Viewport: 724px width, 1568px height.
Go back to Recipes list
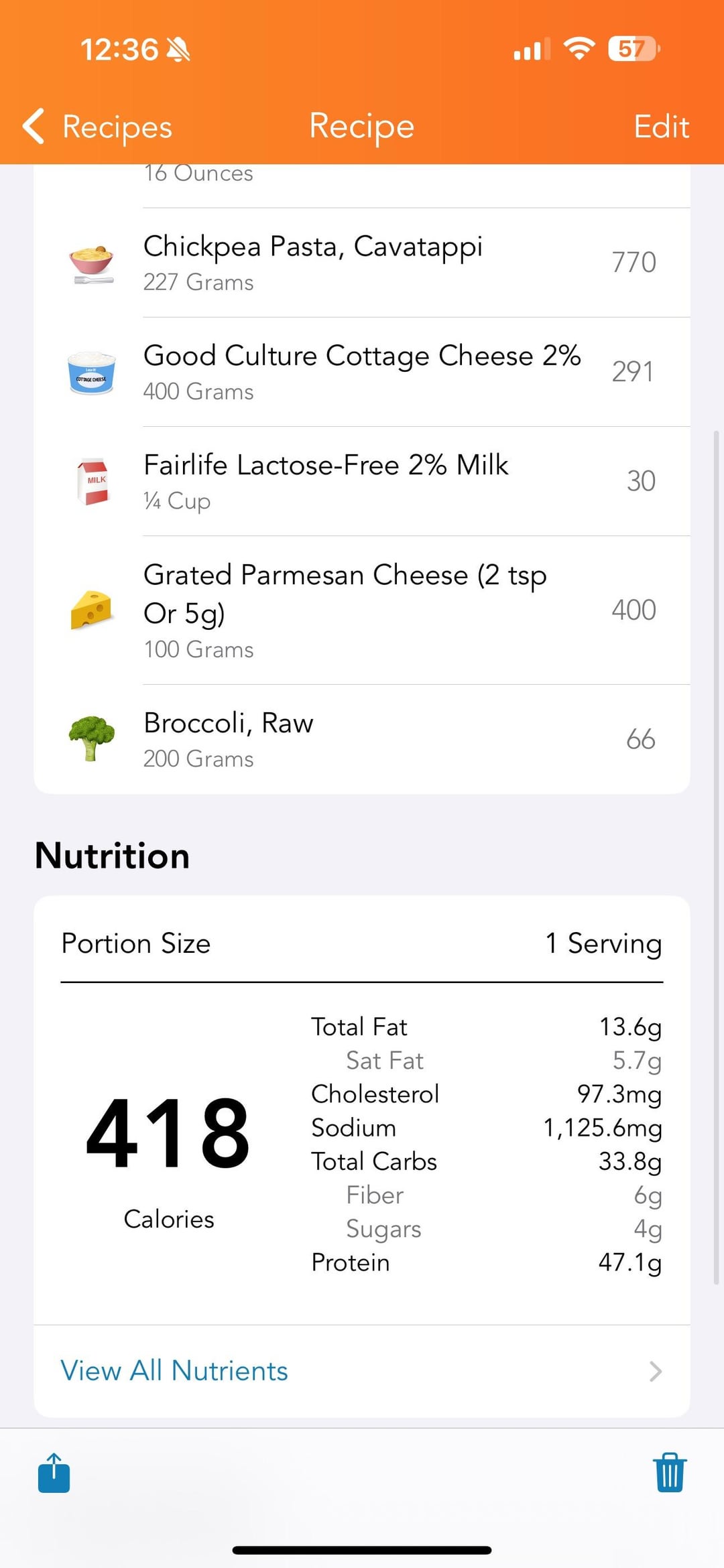click(99, 127)
